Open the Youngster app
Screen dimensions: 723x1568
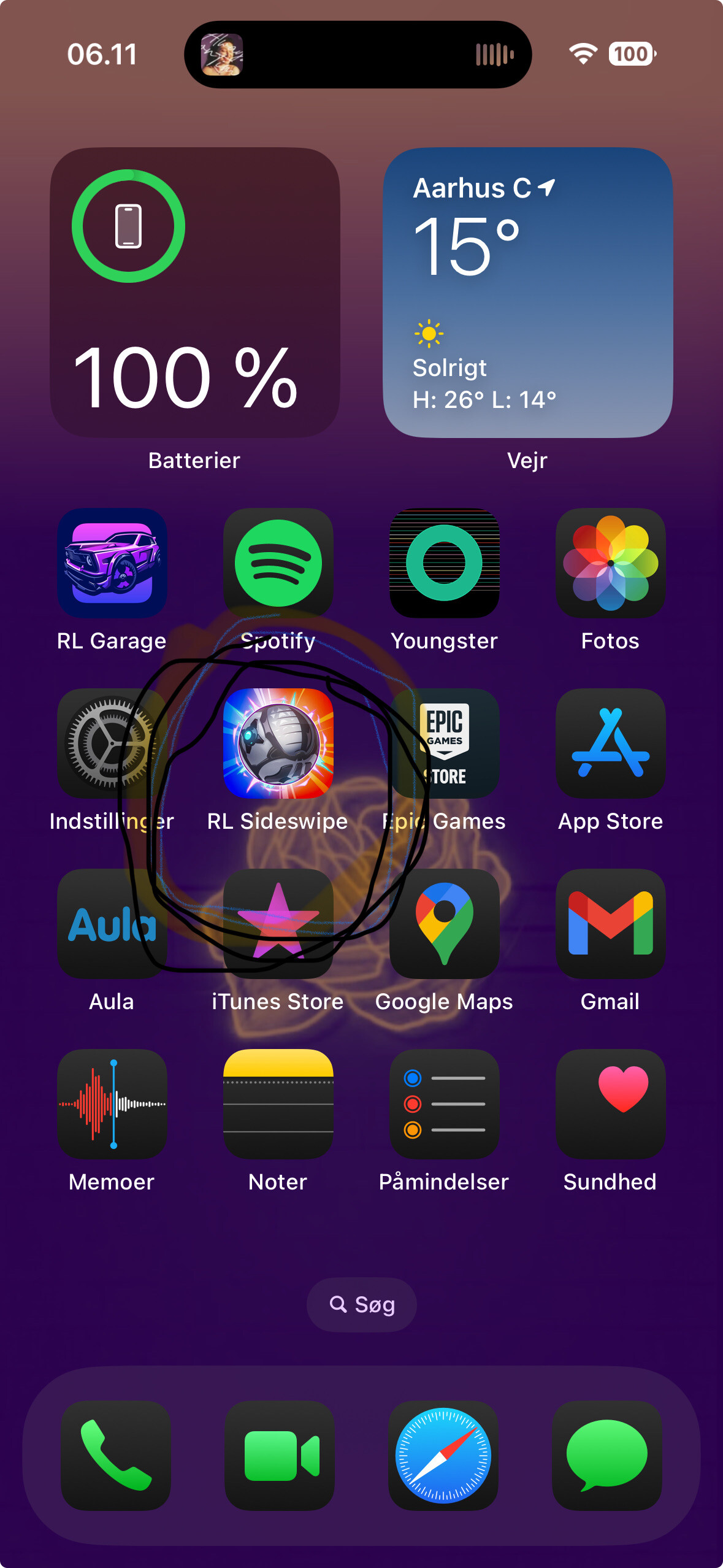click(x=445, y=563)
